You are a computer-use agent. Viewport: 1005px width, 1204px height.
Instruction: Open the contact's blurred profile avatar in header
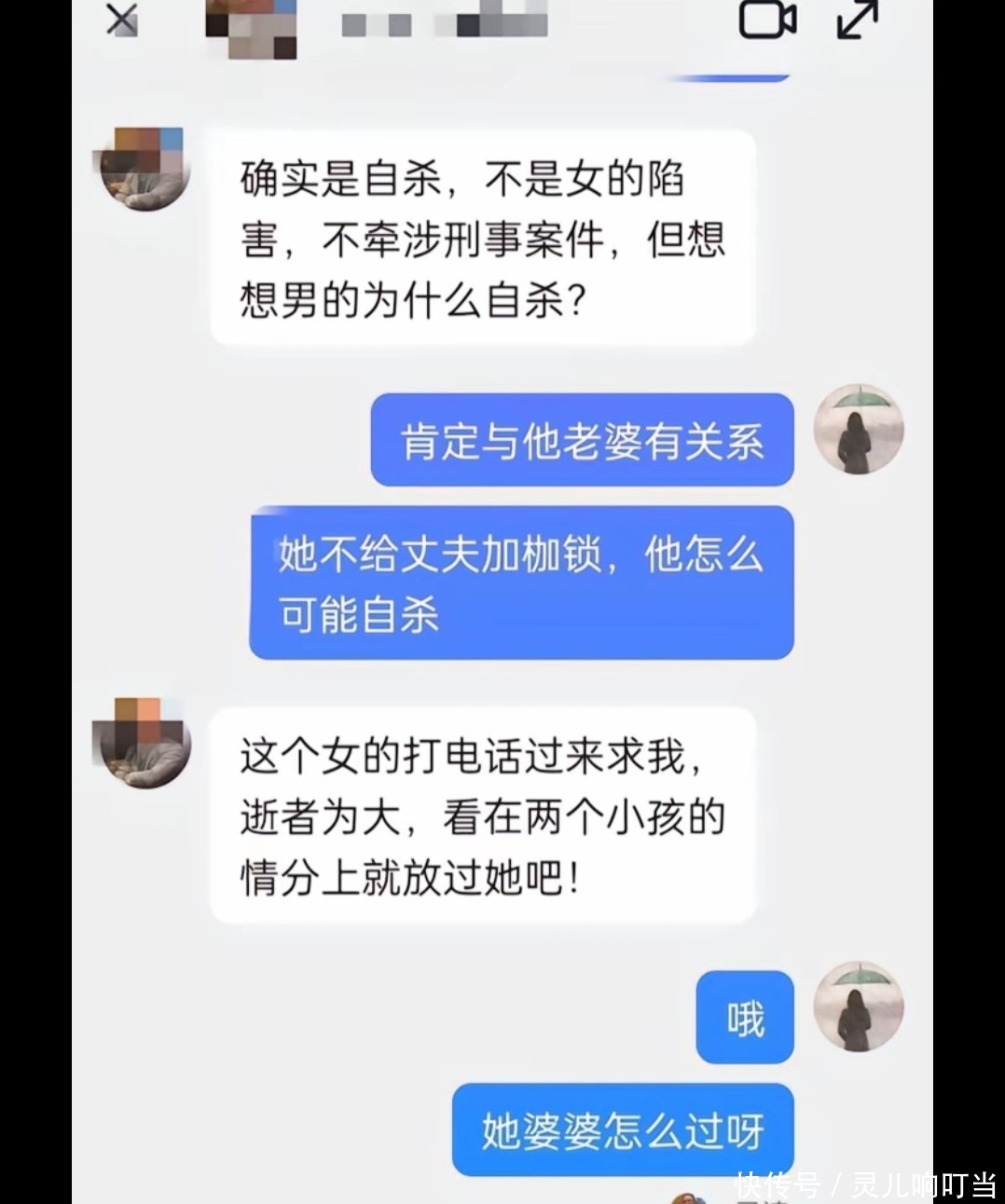coord(251,28)
